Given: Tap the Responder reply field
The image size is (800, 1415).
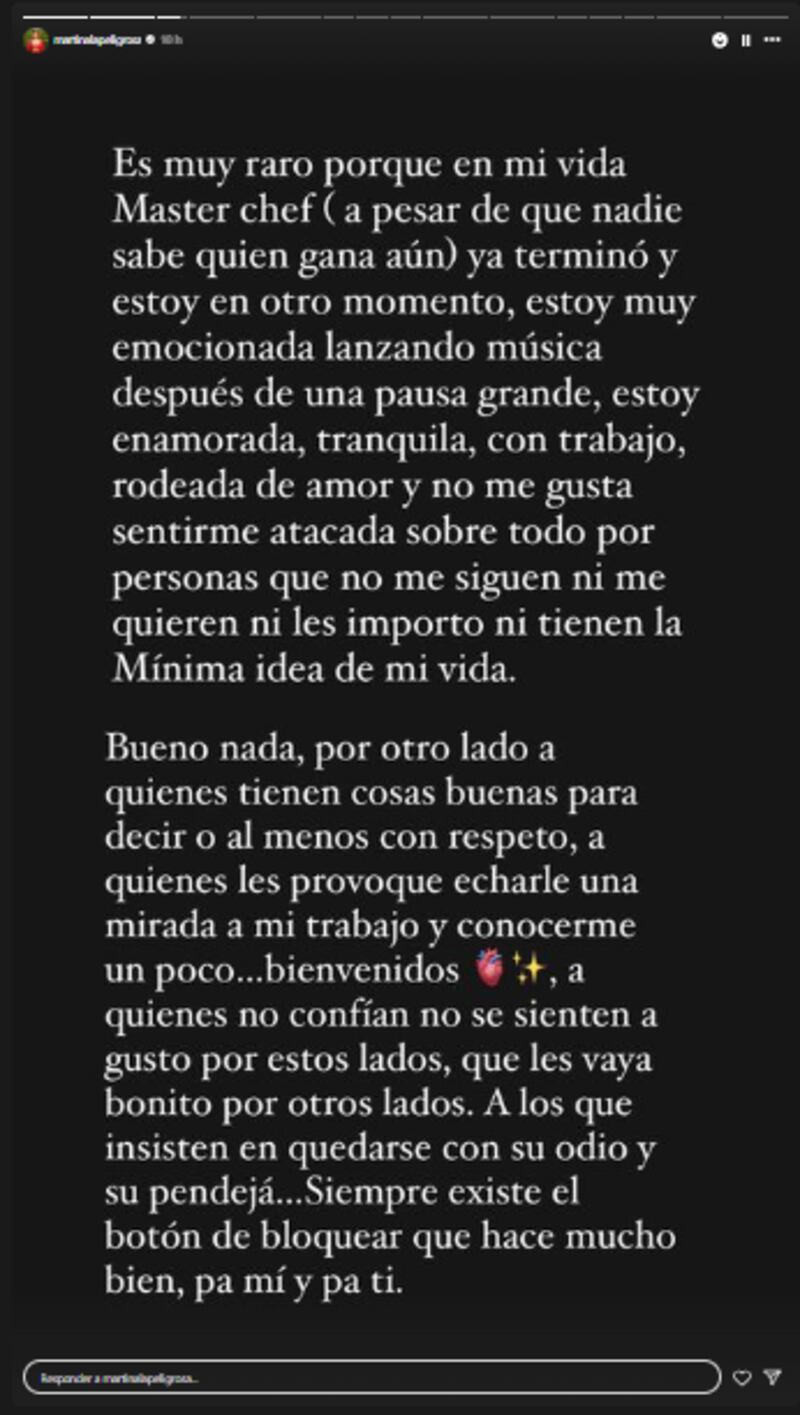Looking at the screenshot, I should click(370, 1377).
